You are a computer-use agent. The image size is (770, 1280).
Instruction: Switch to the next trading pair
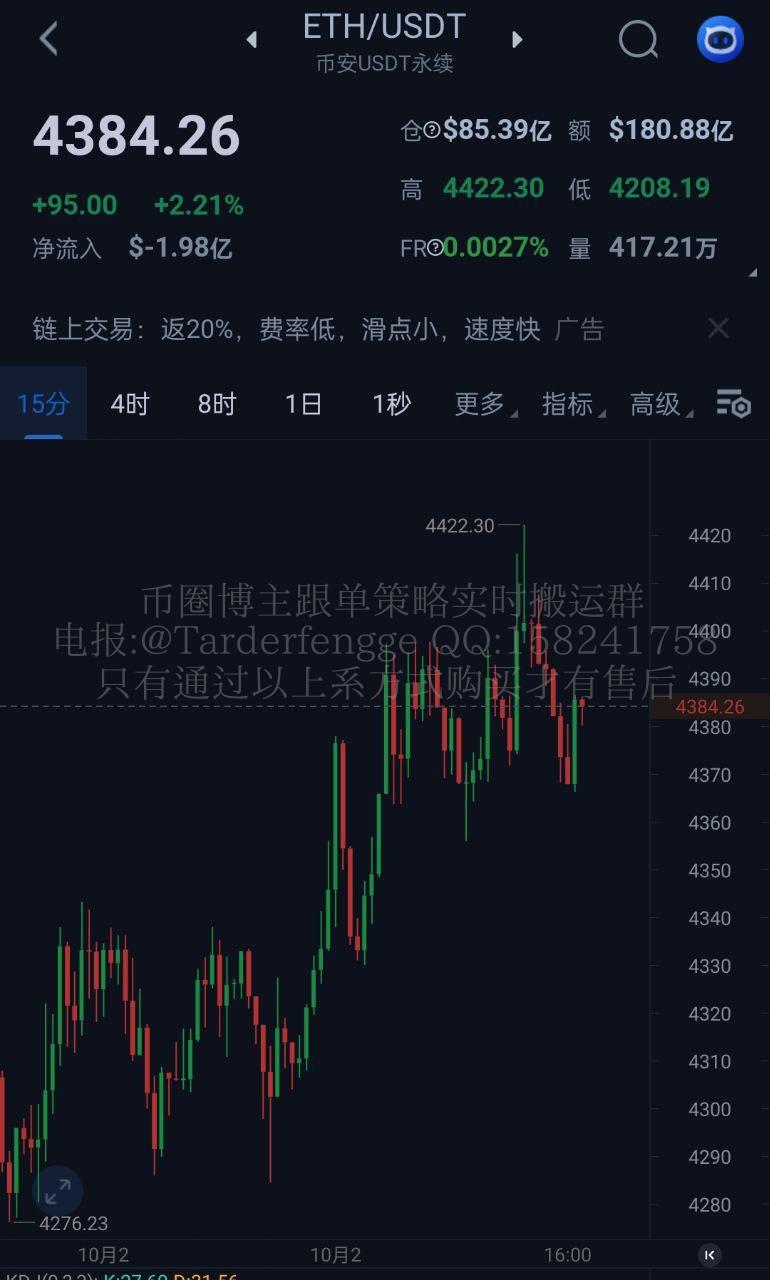click(517, 40)
